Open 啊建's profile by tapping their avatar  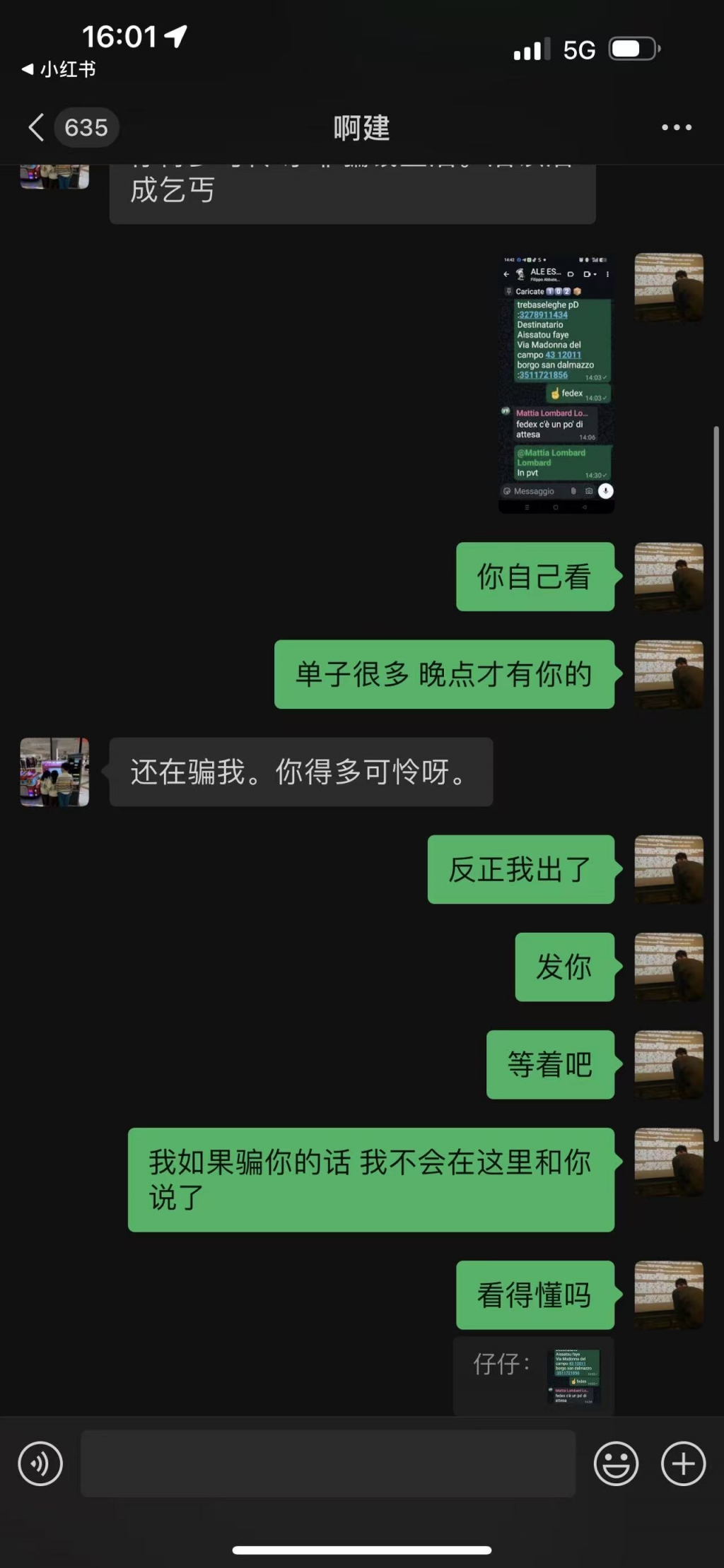[x=54, y=772]
